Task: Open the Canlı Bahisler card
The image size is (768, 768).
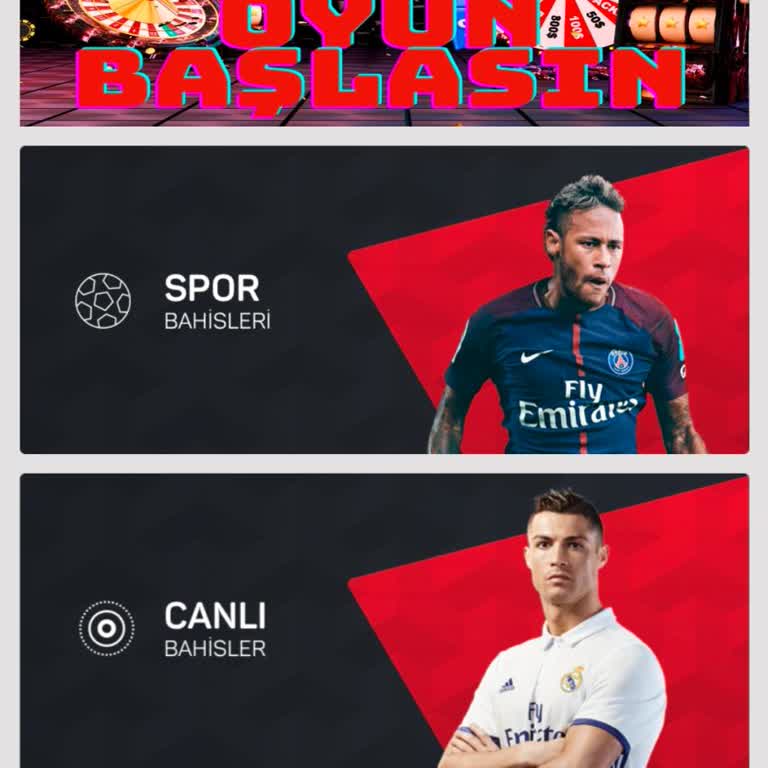Action: (x=384, y=625)
